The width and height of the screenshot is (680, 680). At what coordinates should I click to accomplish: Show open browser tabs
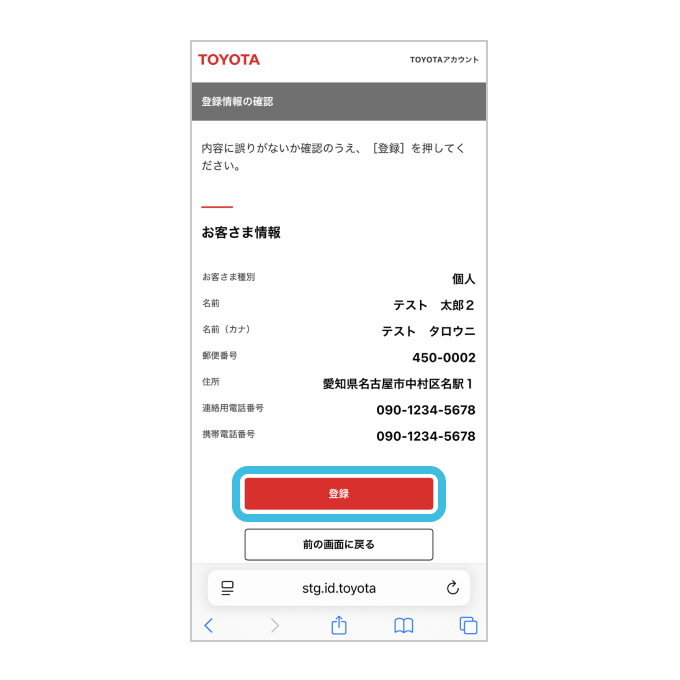[467, 625]
